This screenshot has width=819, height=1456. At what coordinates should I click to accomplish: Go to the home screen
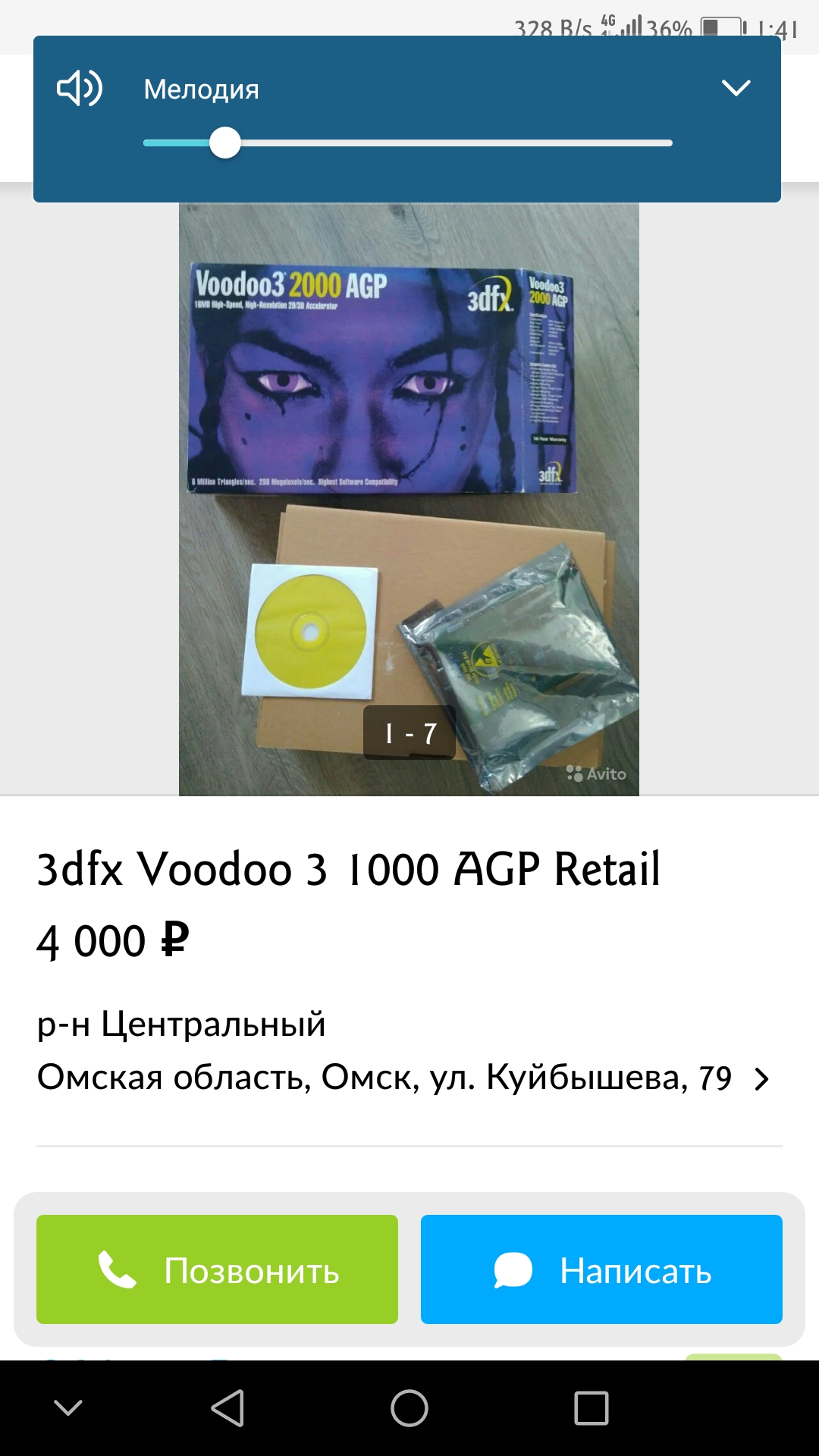click(409, 1408)
